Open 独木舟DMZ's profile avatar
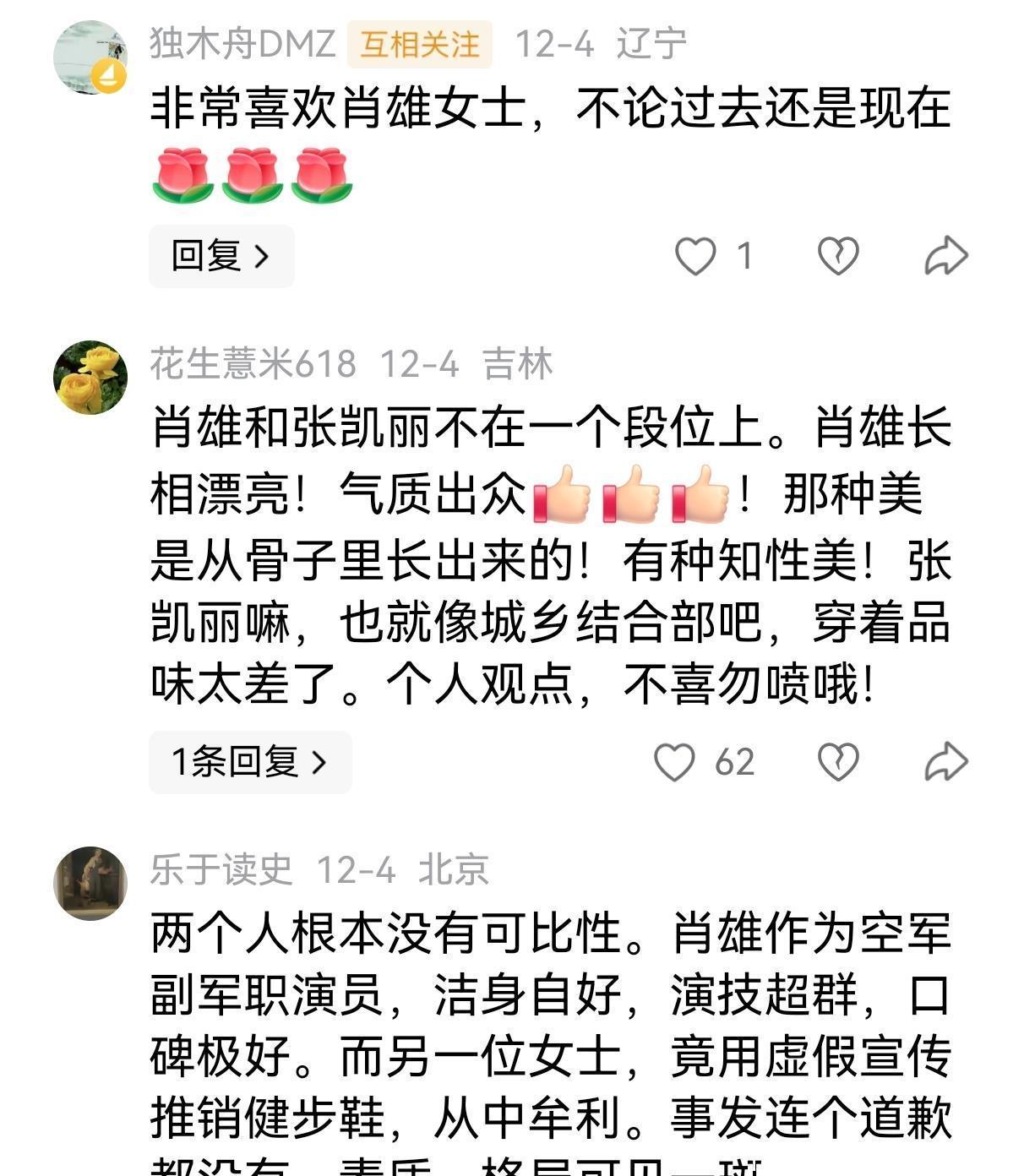The image size is (1024, 1176). pos(90,57)
